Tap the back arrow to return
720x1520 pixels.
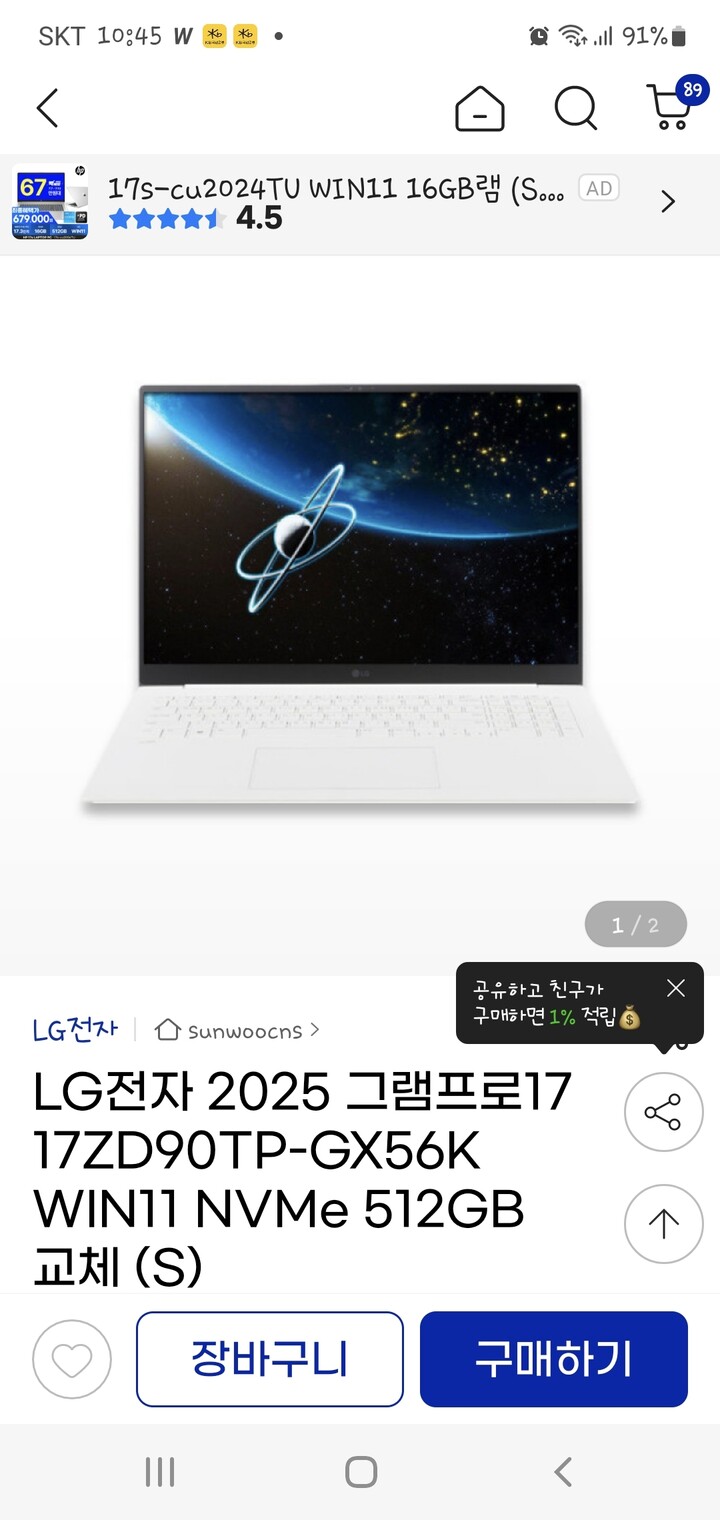47,108
